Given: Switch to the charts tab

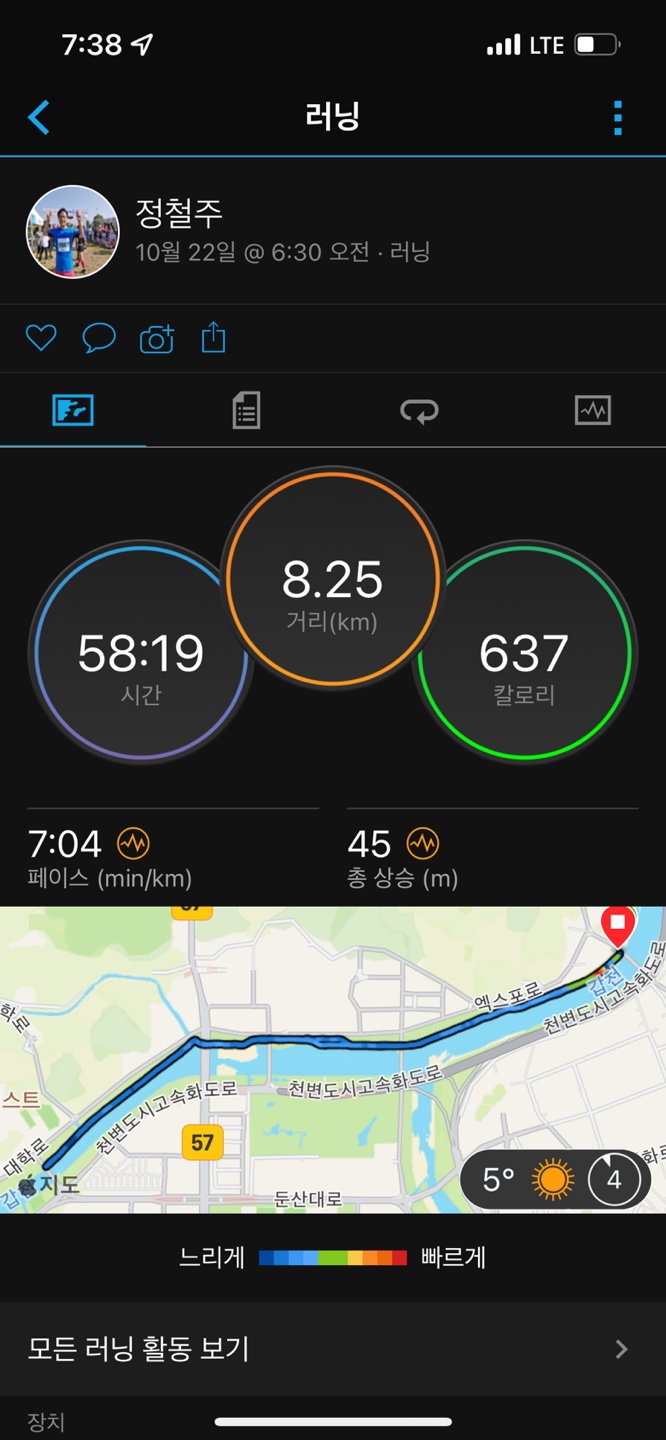Looking at the screenshot, I should 592,410.
